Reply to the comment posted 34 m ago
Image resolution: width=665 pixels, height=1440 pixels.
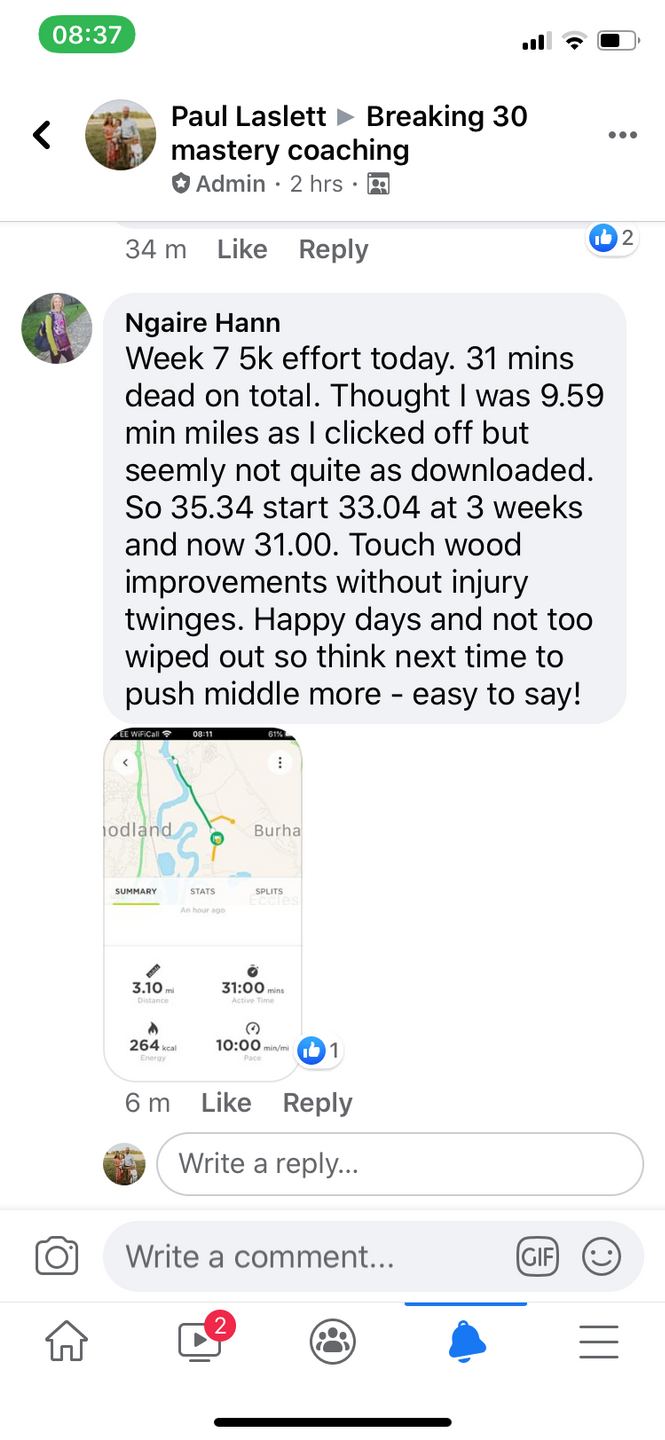(333, 249)
